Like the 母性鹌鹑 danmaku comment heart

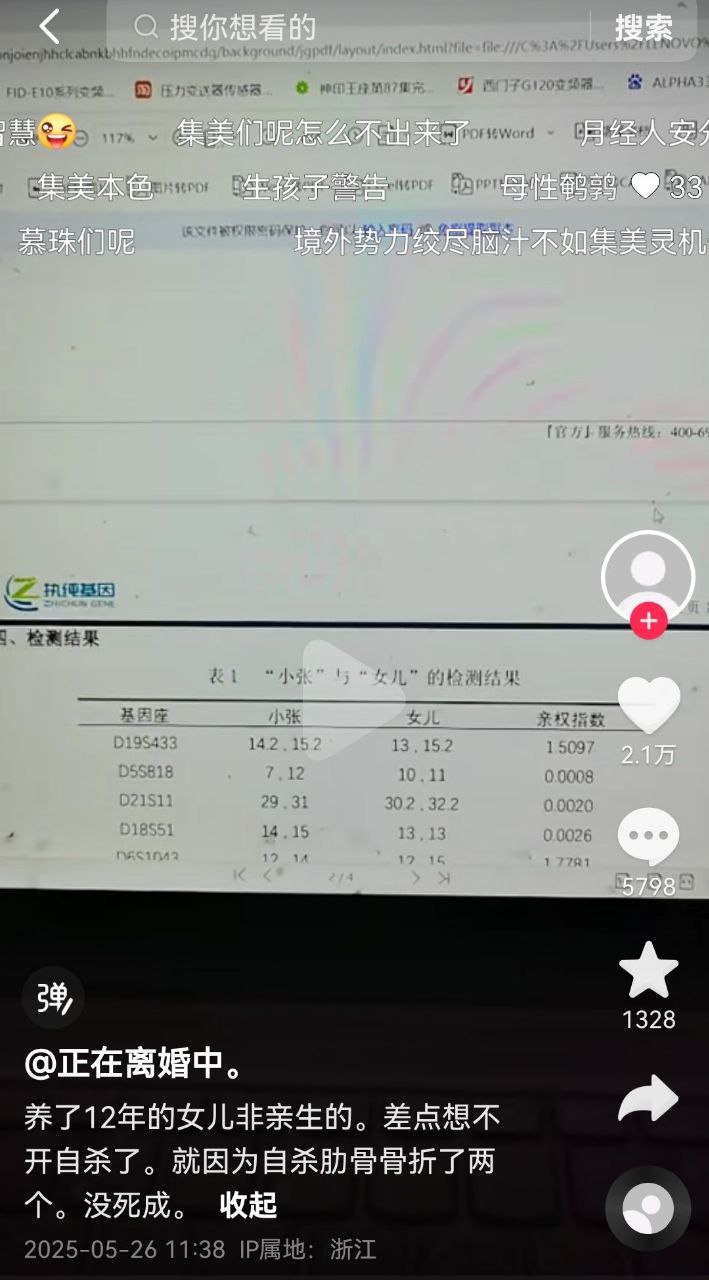coord(646,186)
